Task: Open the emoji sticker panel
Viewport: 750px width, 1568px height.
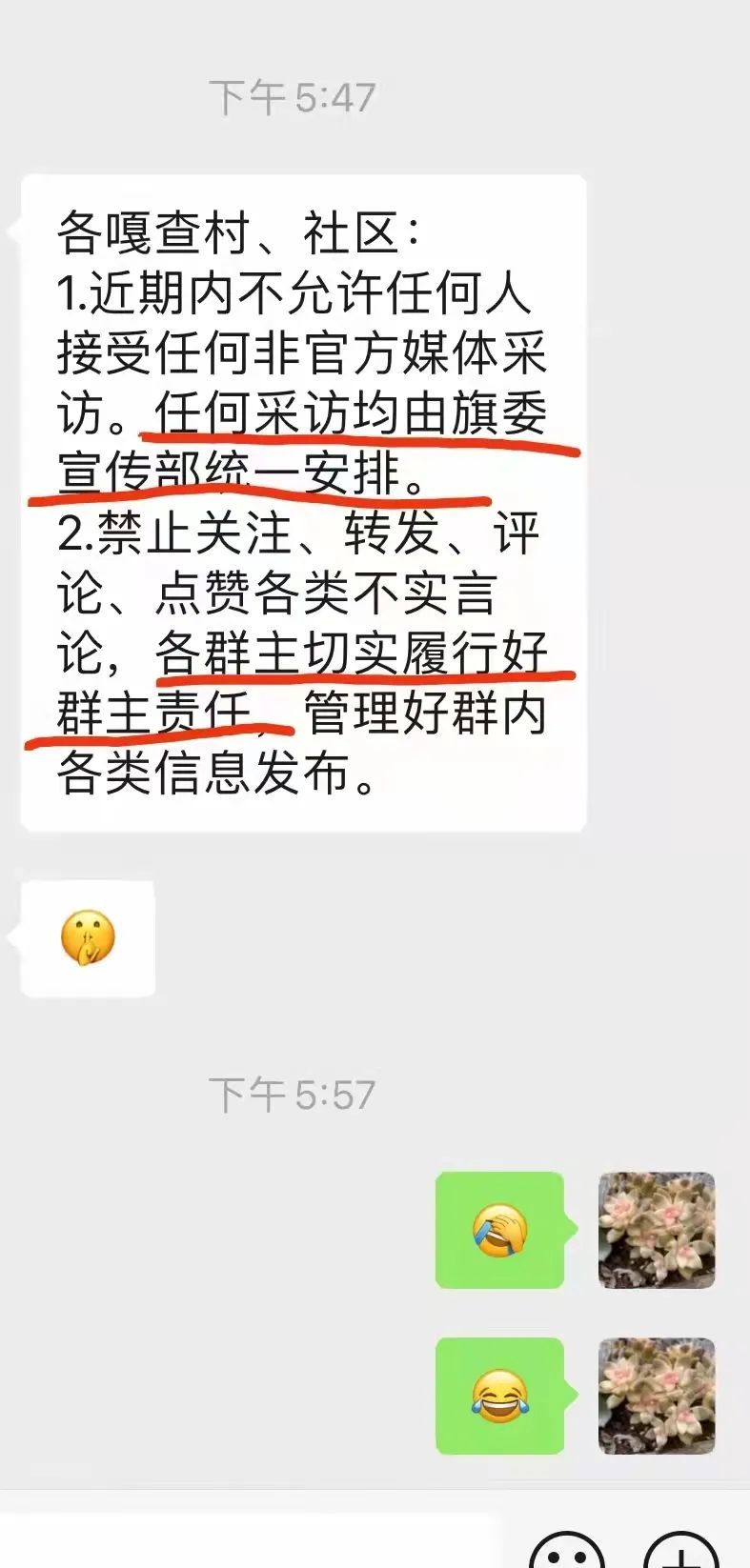Action: click(566, 1555)
